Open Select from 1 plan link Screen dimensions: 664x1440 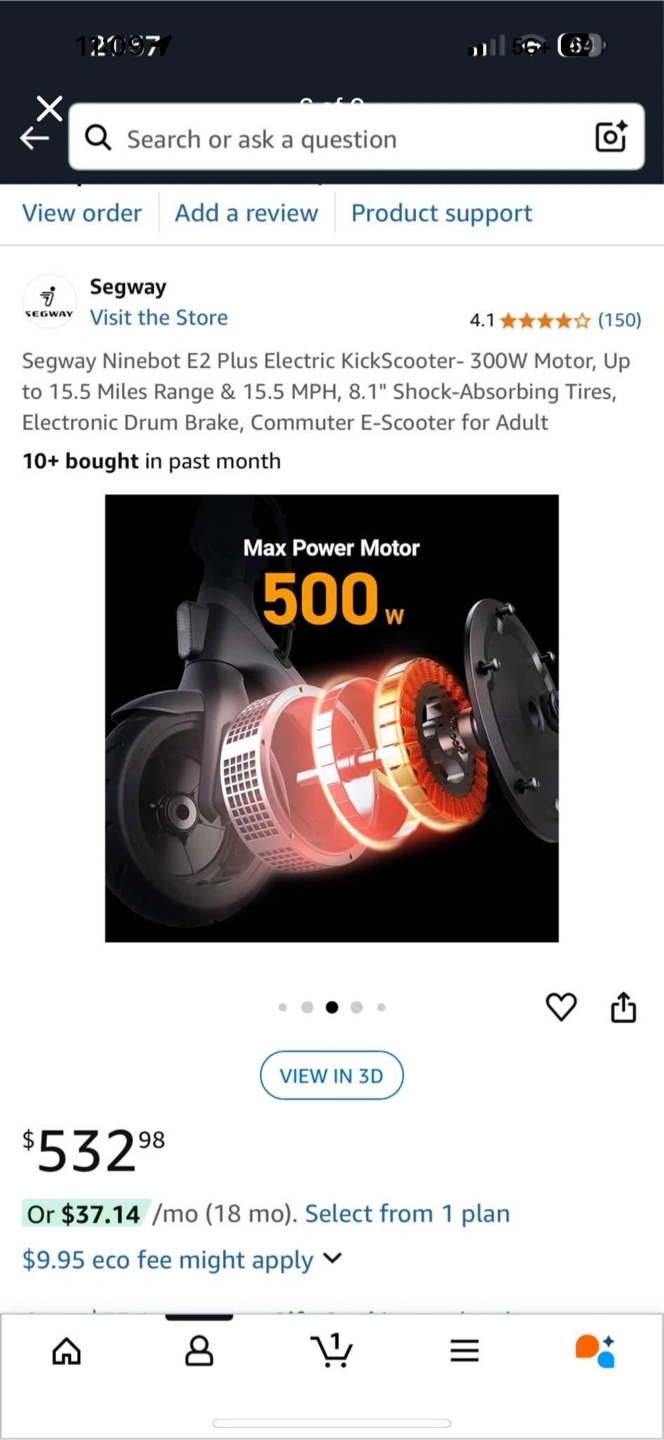coord(407,1214)
